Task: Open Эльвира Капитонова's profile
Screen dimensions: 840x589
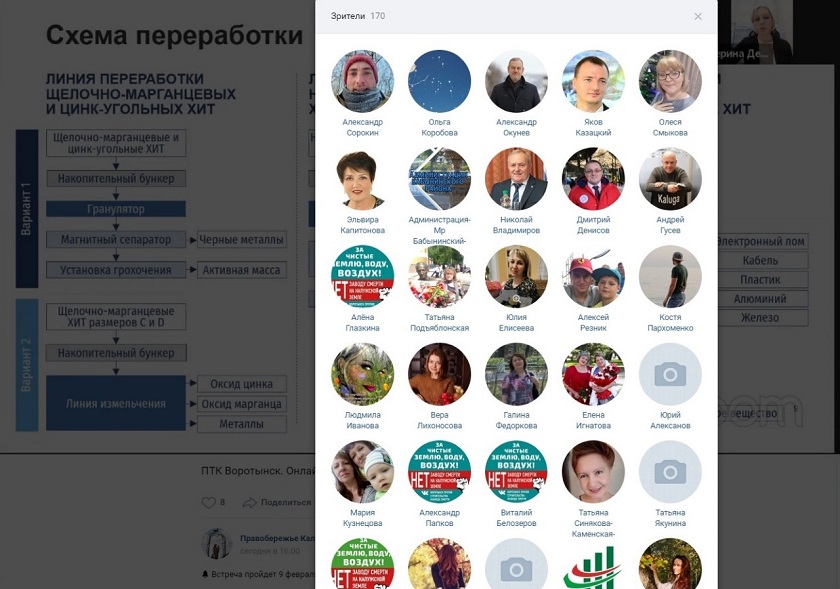Action: coord(362,179)
